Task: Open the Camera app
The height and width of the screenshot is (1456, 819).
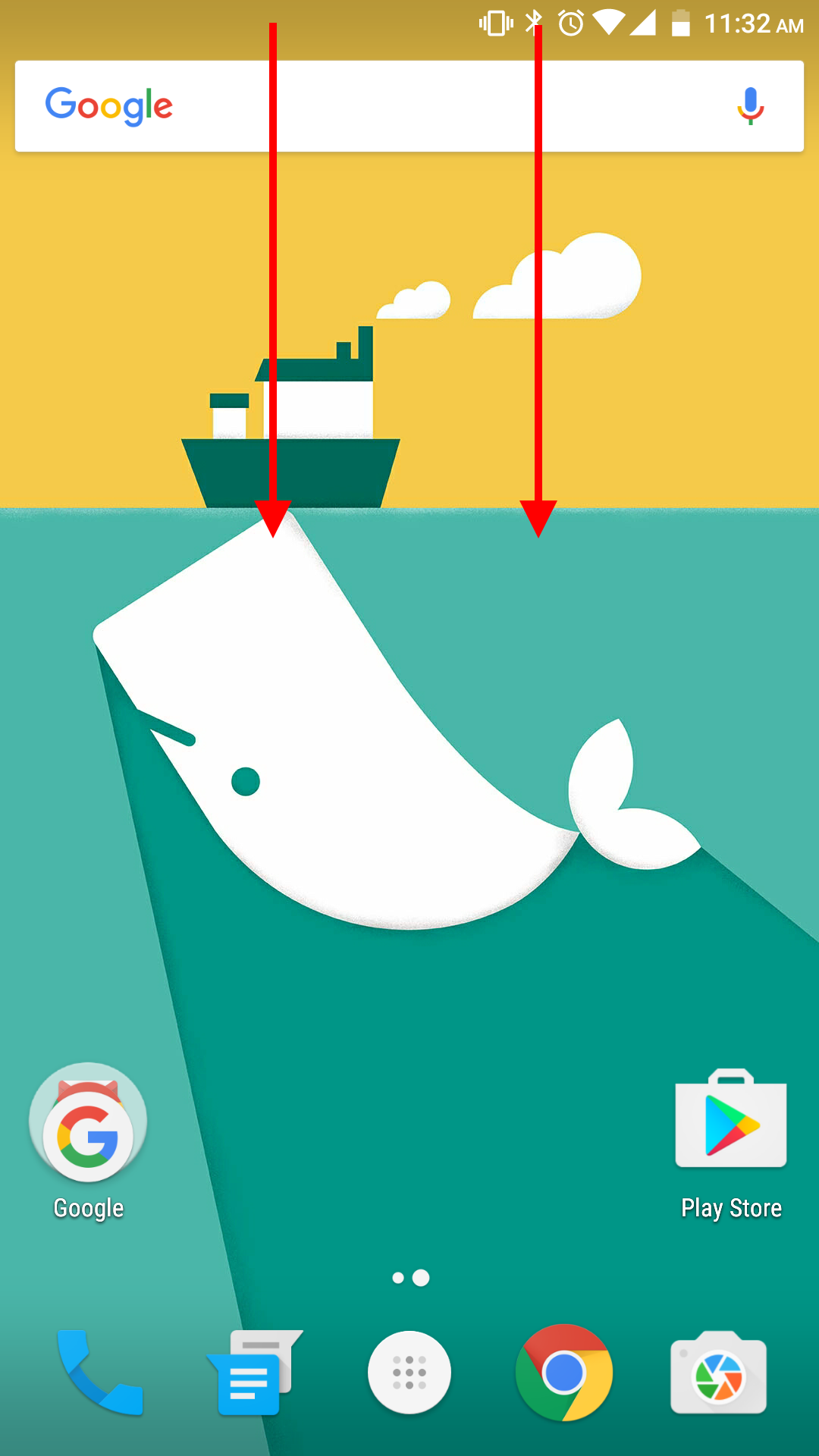Action: coord(719,1373)
